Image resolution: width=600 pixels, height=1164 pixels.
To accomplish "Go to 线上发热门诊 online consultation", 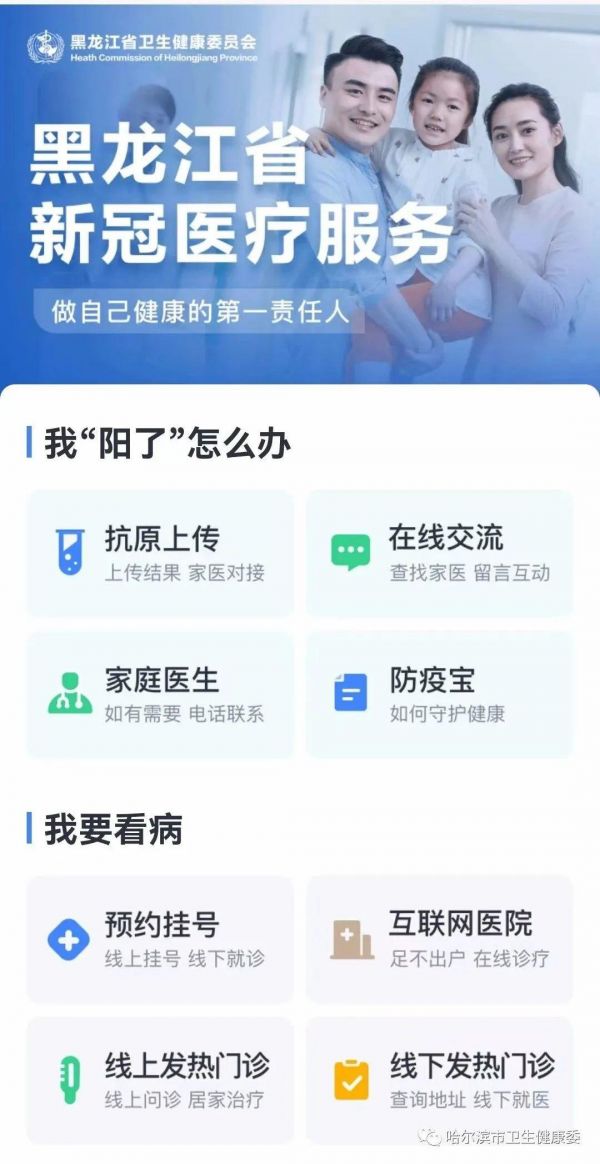I will pyautogui.click(x=160, y=1080).
